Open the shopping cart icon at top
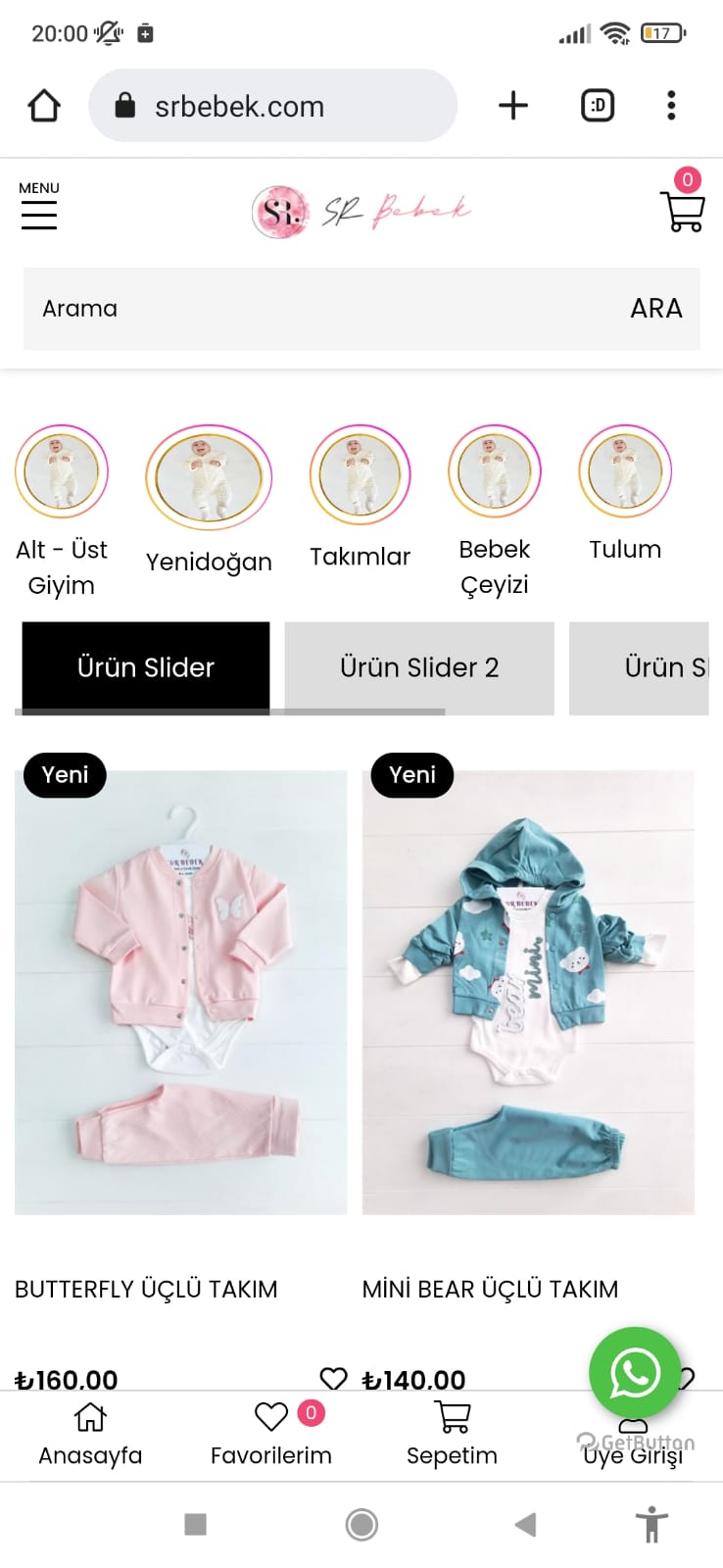 click(683, 209)
